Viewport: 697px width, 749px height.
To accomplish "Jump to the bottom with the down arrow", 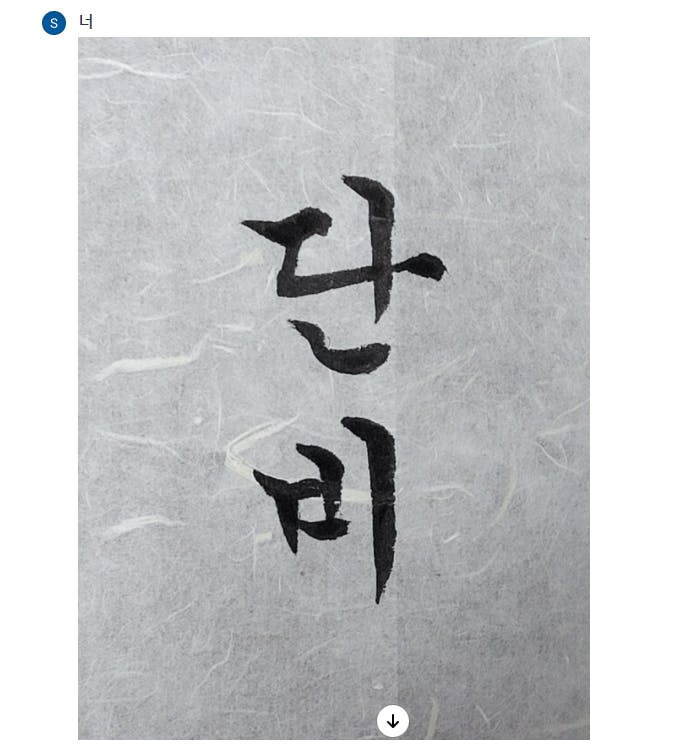I will click(393, 721).
